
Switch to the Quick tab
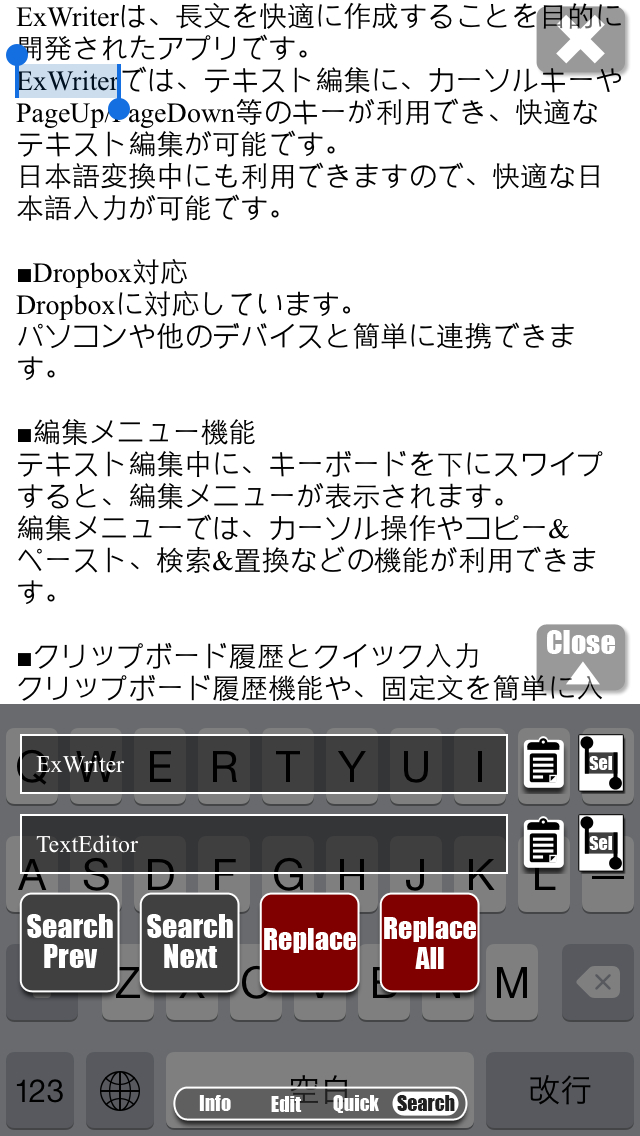[x=356, y=1104]
